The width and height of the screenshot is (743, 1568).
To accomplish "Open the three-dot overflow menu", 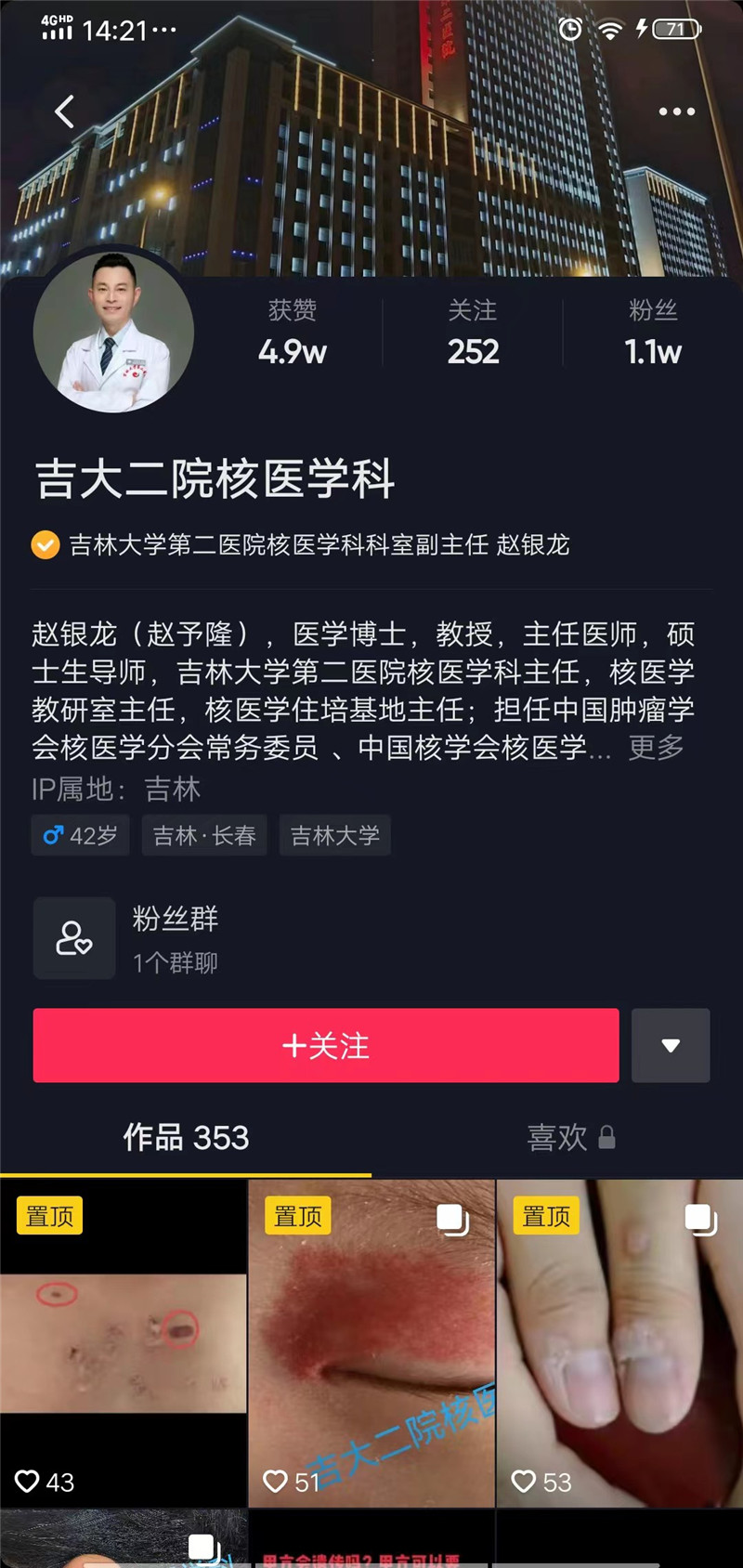I will [676, 111].
